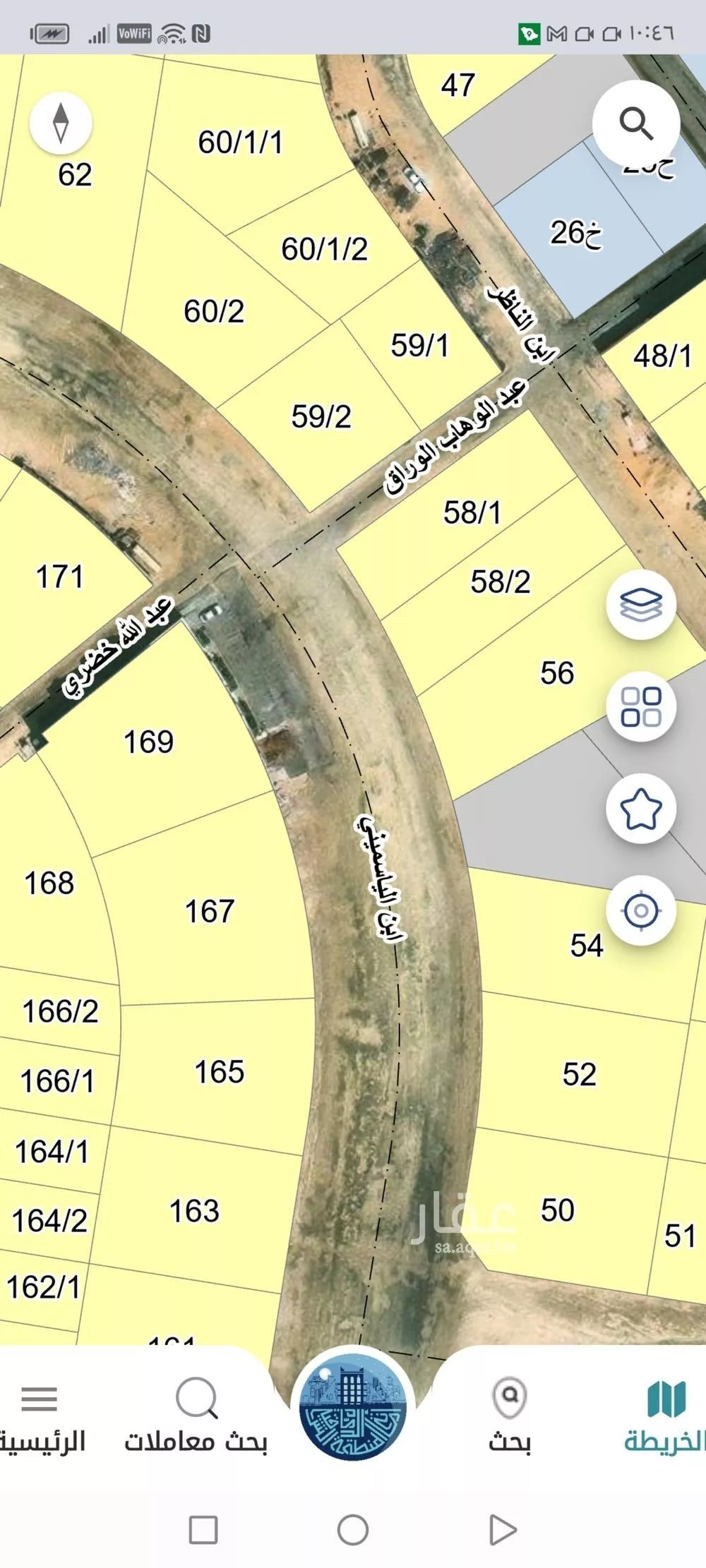
Task: Open the map layers selector
Action: (x=640, y=605)
